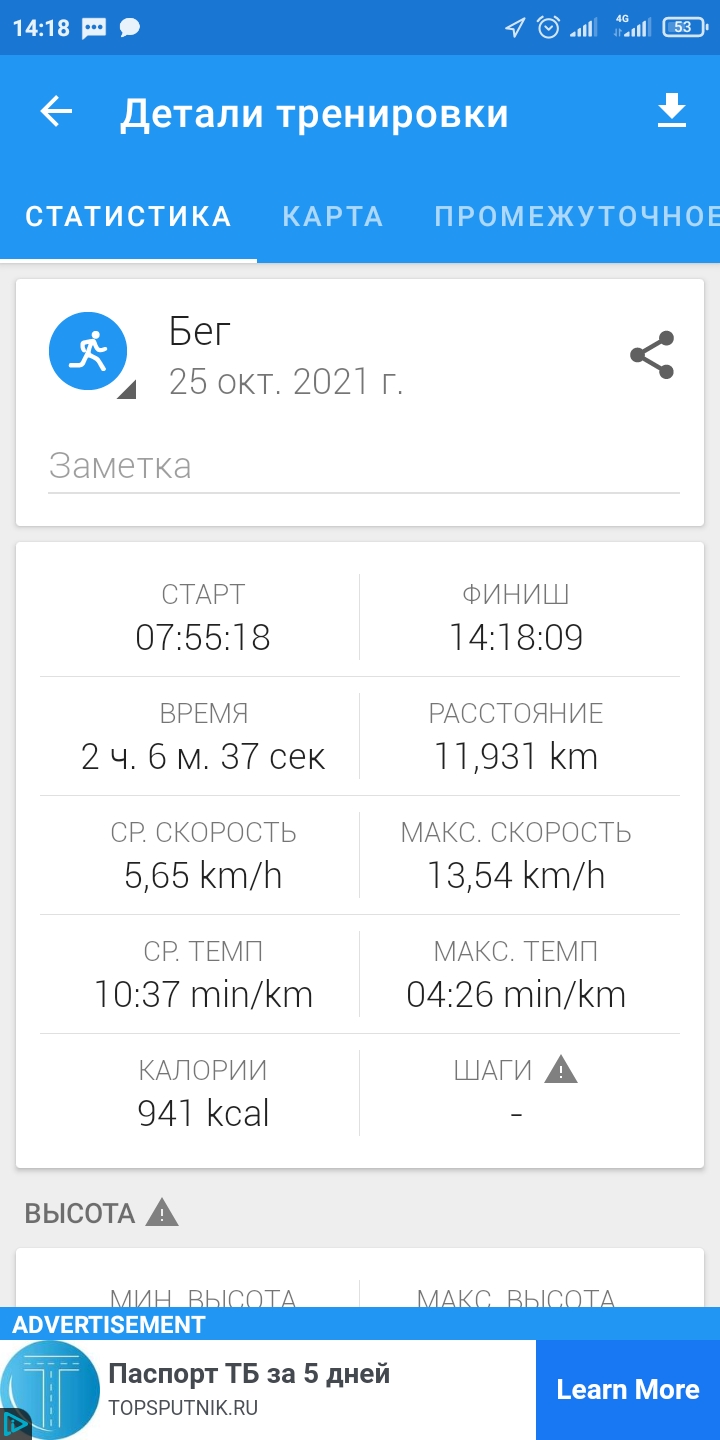Show the warning next to Шаги
The width and height of the screenshot is (720, 1440).
click(561, 1071)
